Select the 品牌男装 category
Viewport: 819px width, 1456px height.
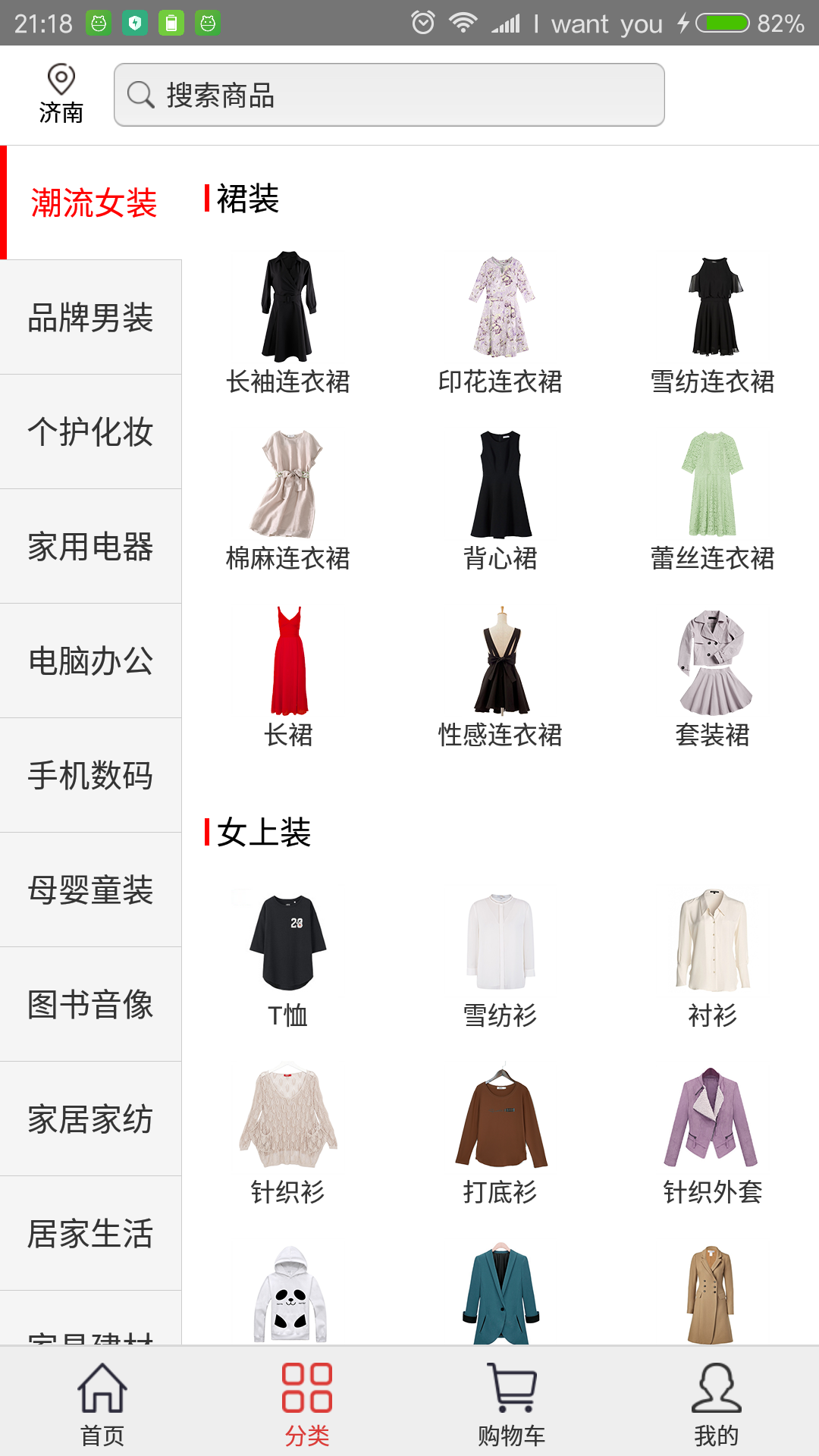91,318
